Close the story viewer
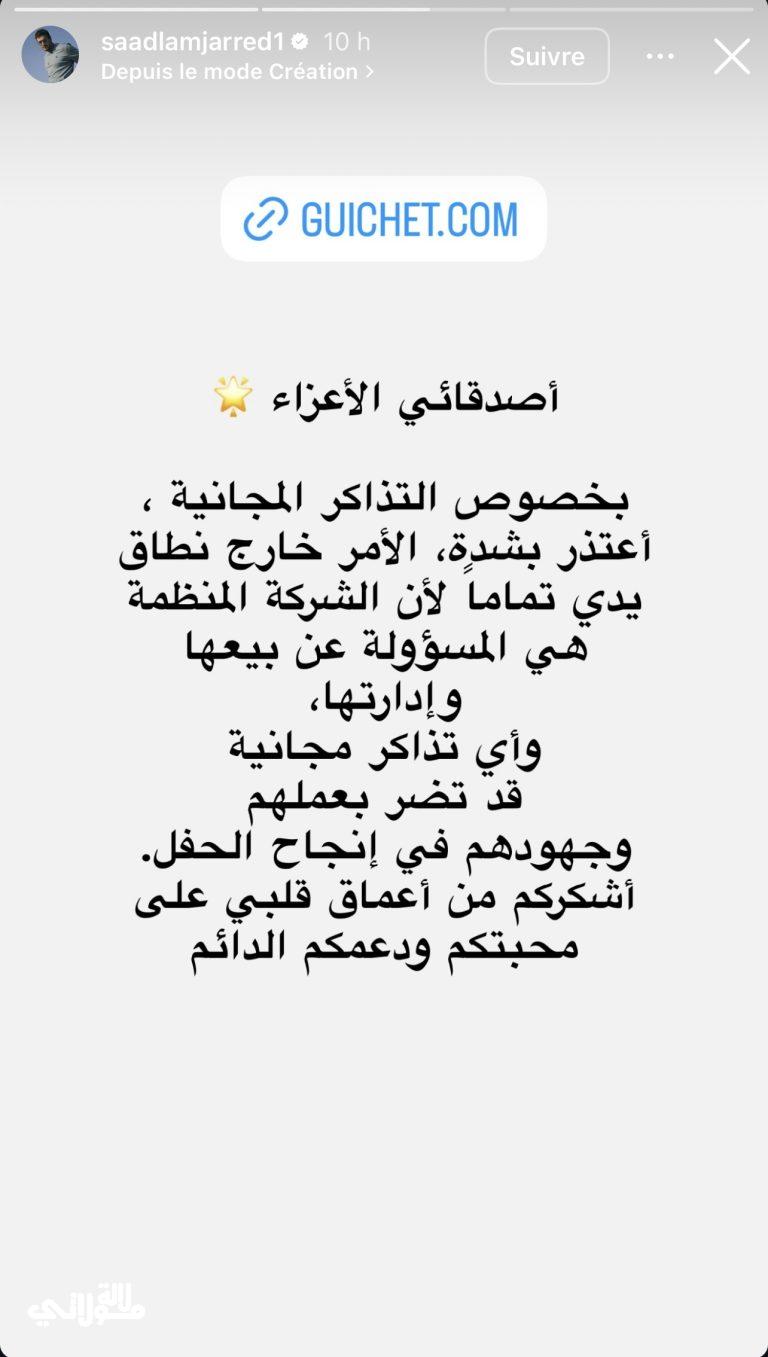This screenshot has height=1357, width=768. click(732, 56)
